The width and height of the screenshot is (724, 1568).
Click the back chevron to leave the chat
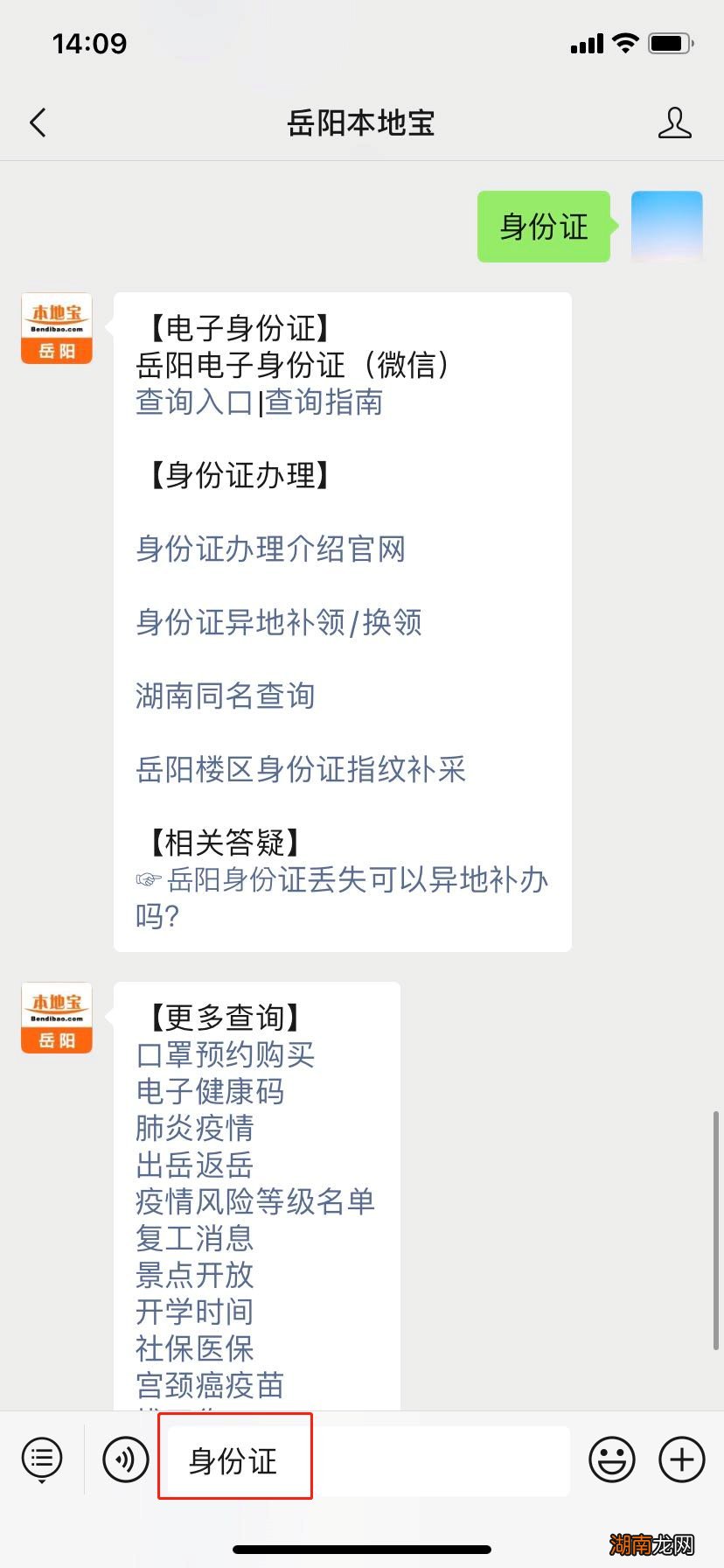click(37, 122)
